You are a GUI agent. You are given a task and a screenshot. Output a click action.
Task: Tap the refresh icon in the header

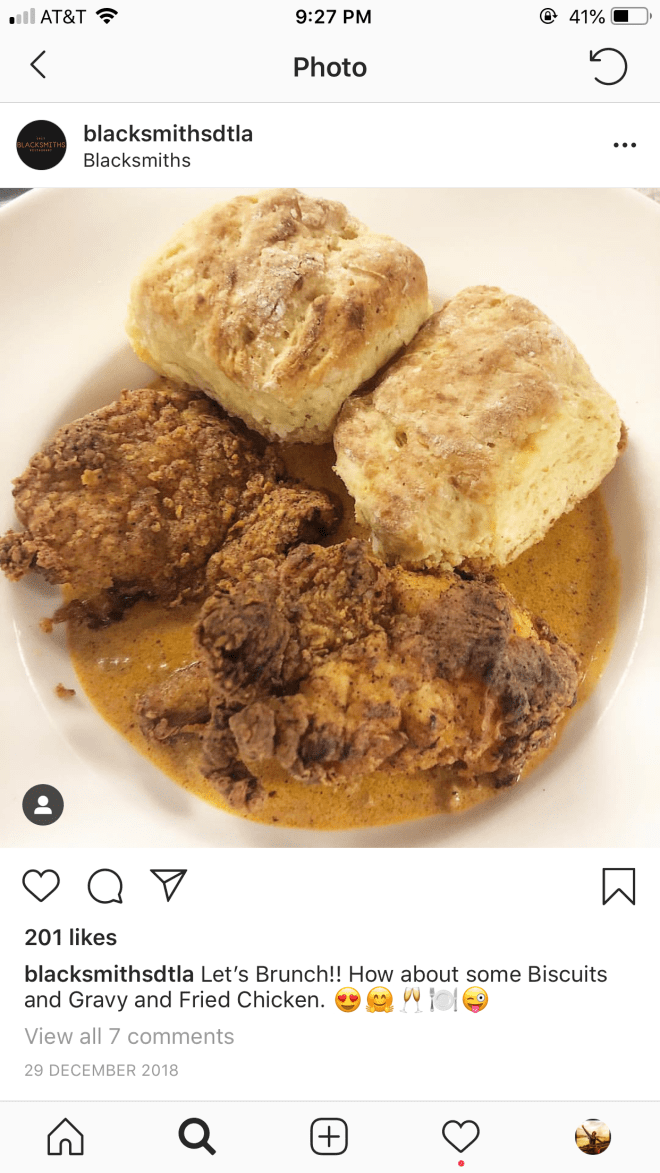pos(607,67)
